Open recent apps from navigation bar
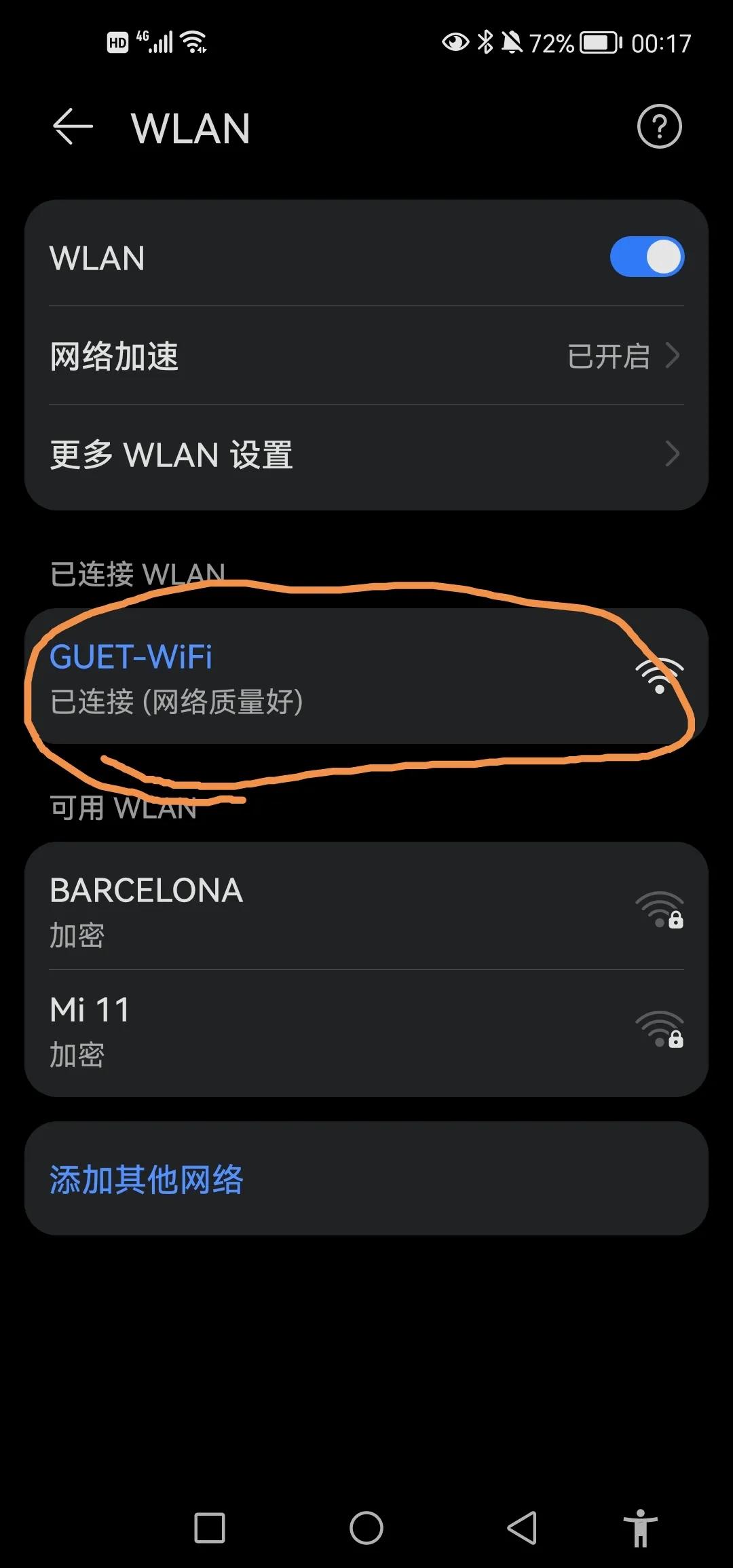 tap(210, 1528)
